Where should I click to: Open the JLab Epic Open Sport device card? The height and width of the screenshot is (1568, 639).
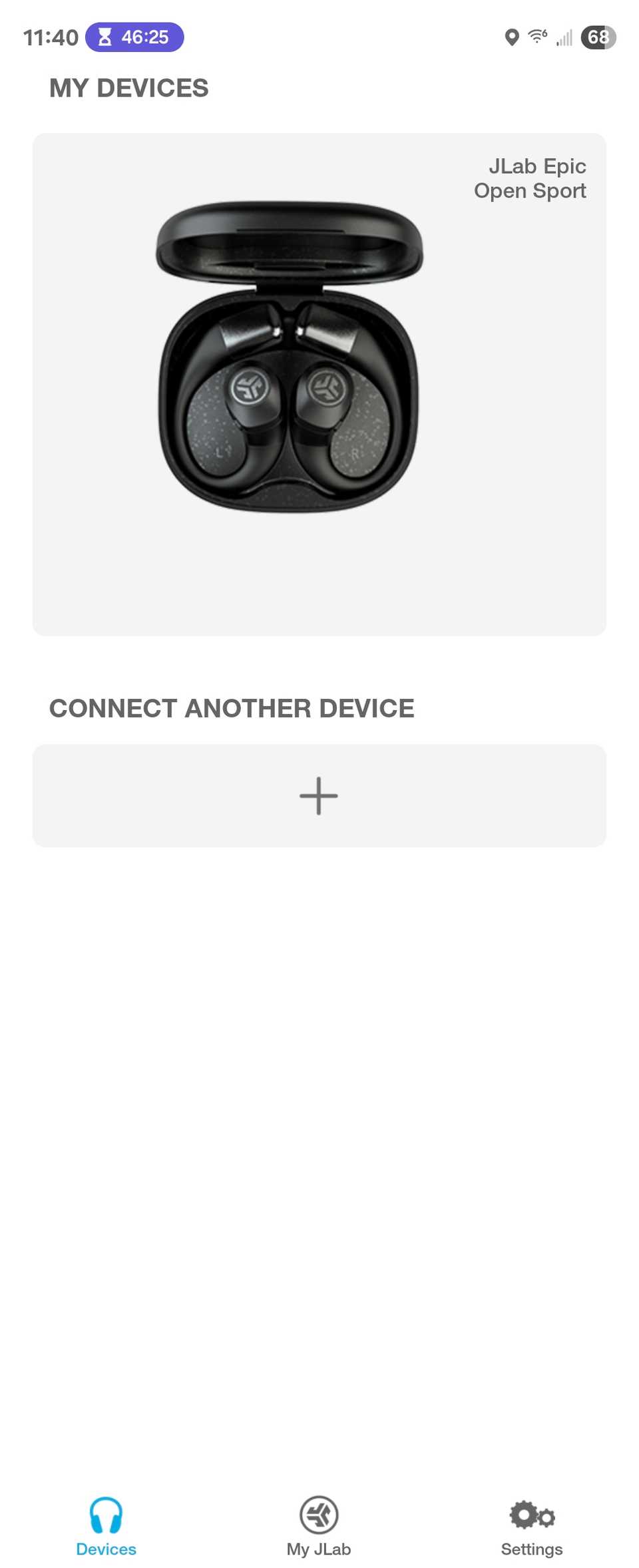319,384
